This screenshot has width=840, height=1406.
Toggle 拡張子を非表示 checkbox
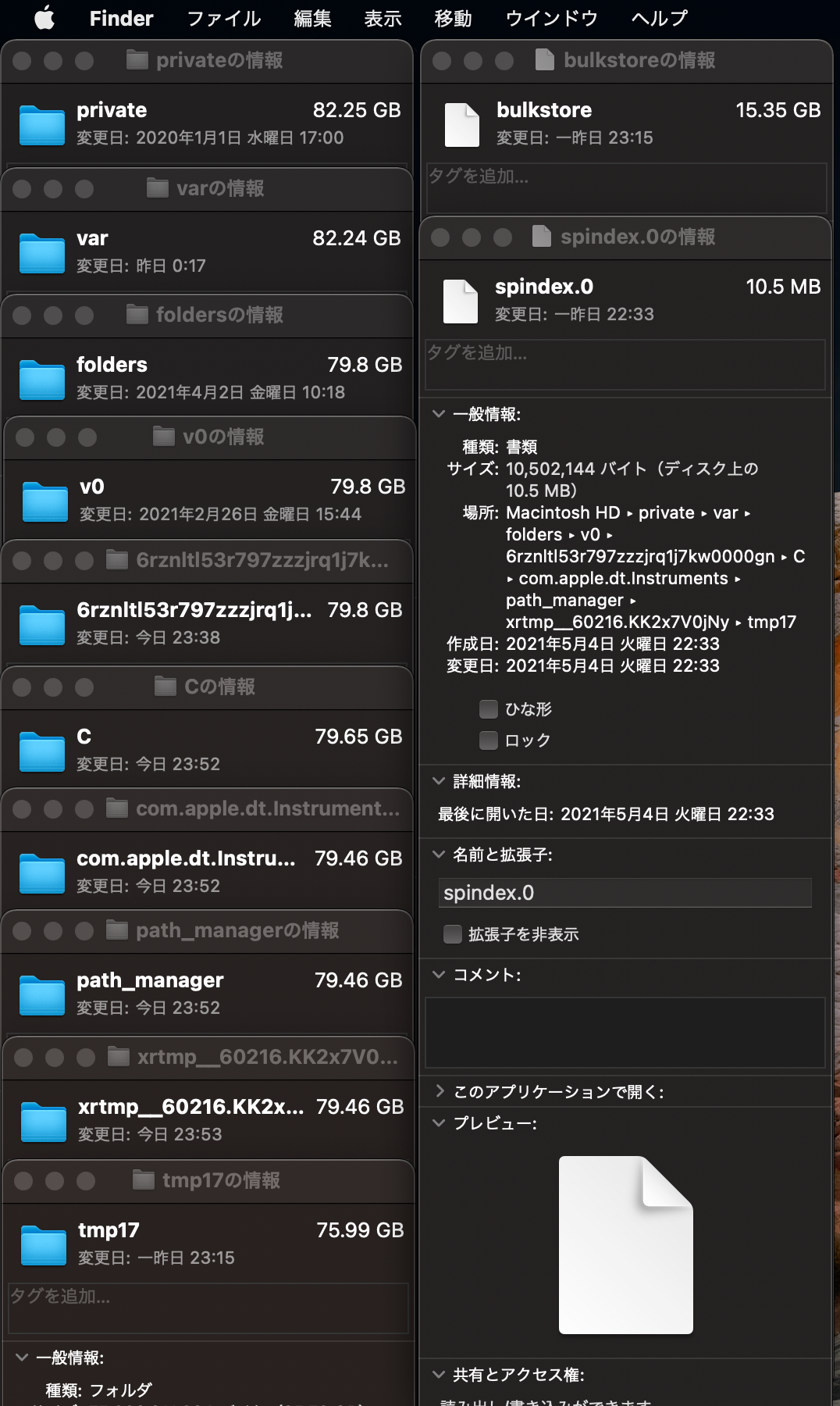(453, 934)
